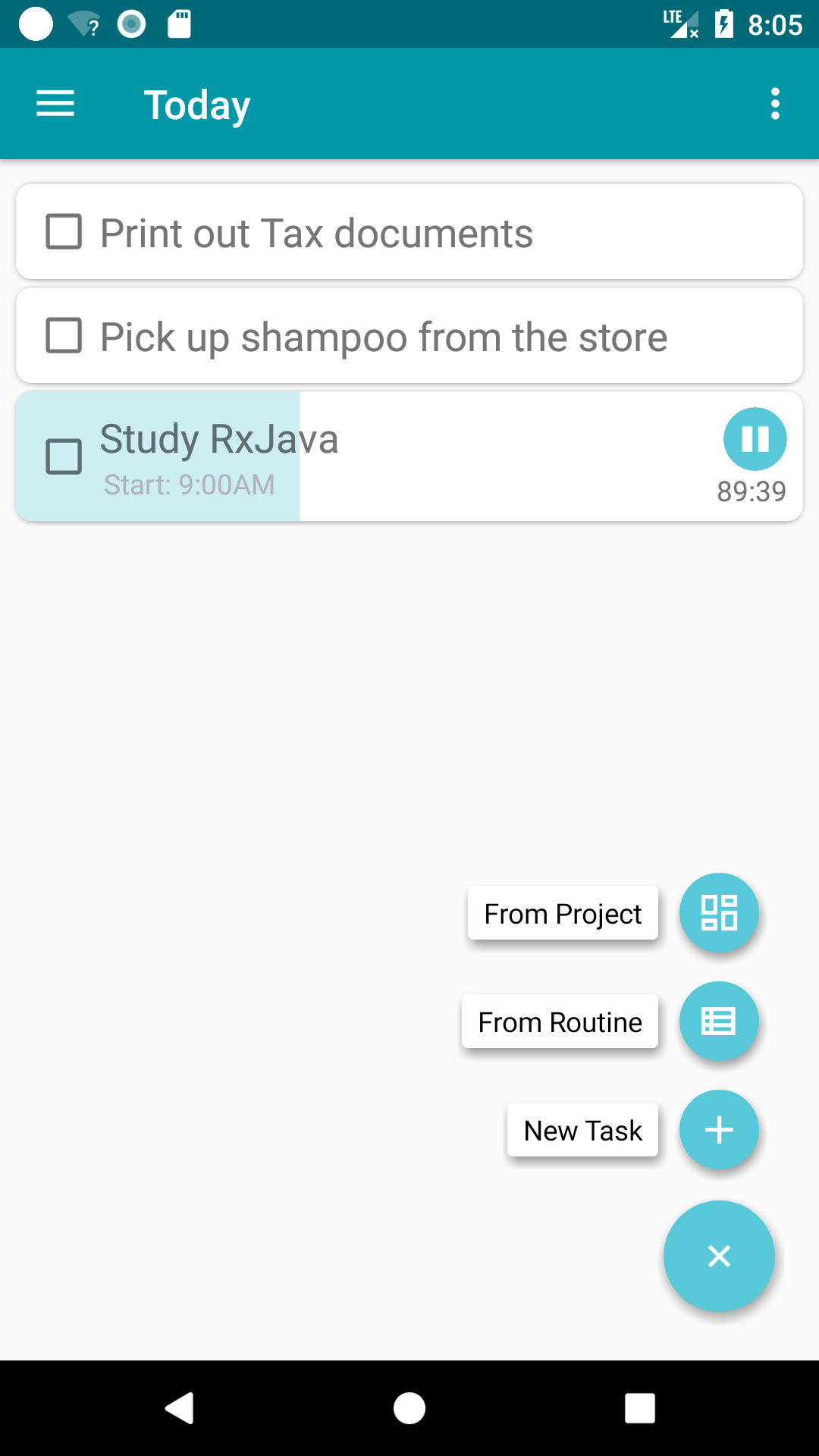The image size is (819, 1456).
Task: Go back using the system back button
Action: [180, 1408]
